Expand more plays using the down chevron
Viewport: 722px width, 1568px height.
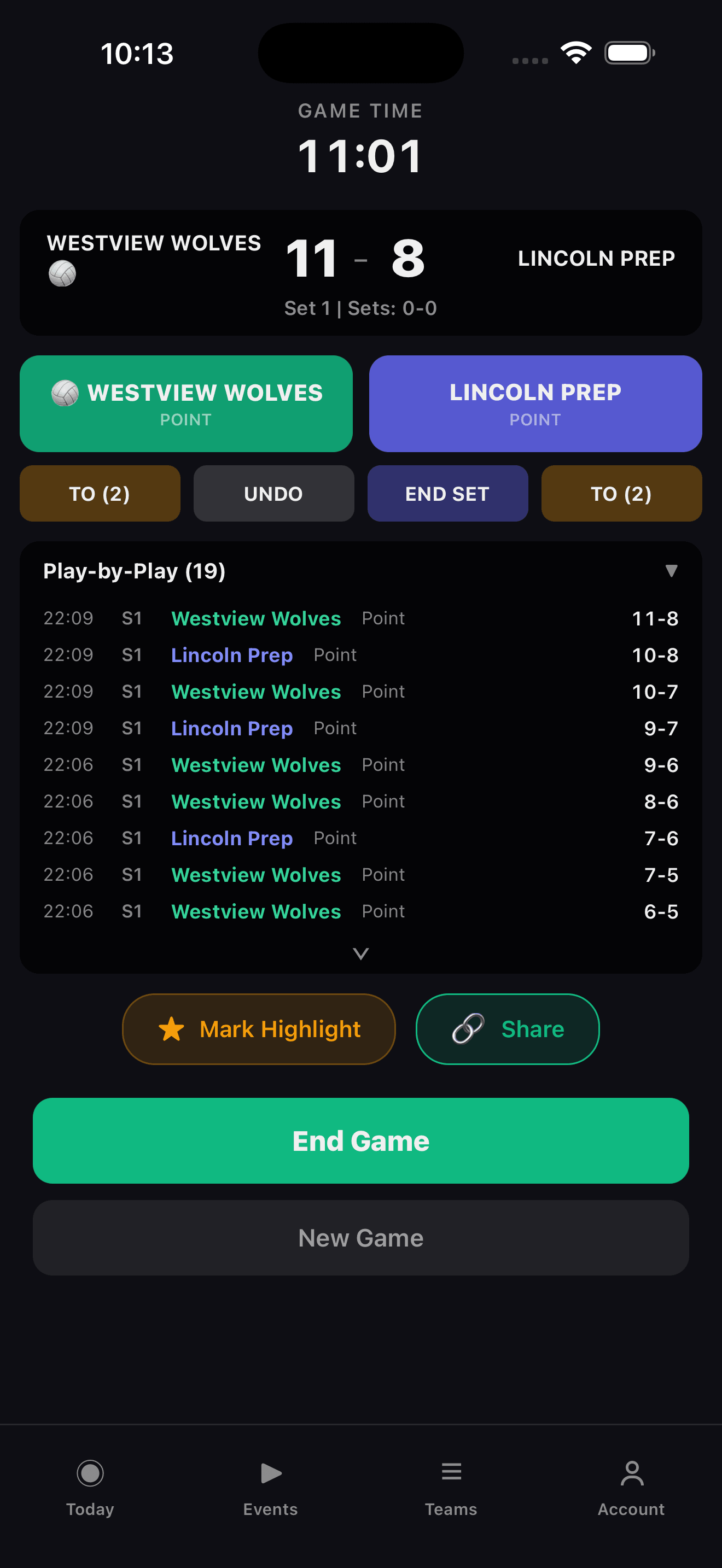(x=361, y=953)
